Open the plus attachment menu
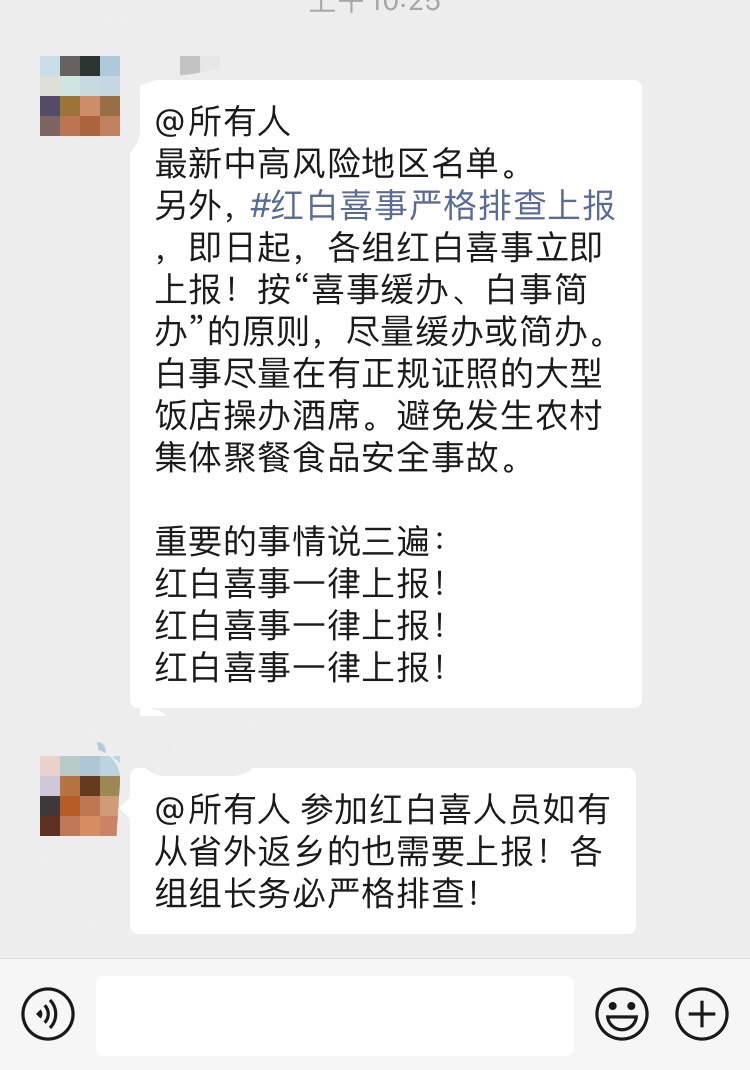Viewport: 750px width, 1070px height. (702, 1015)
